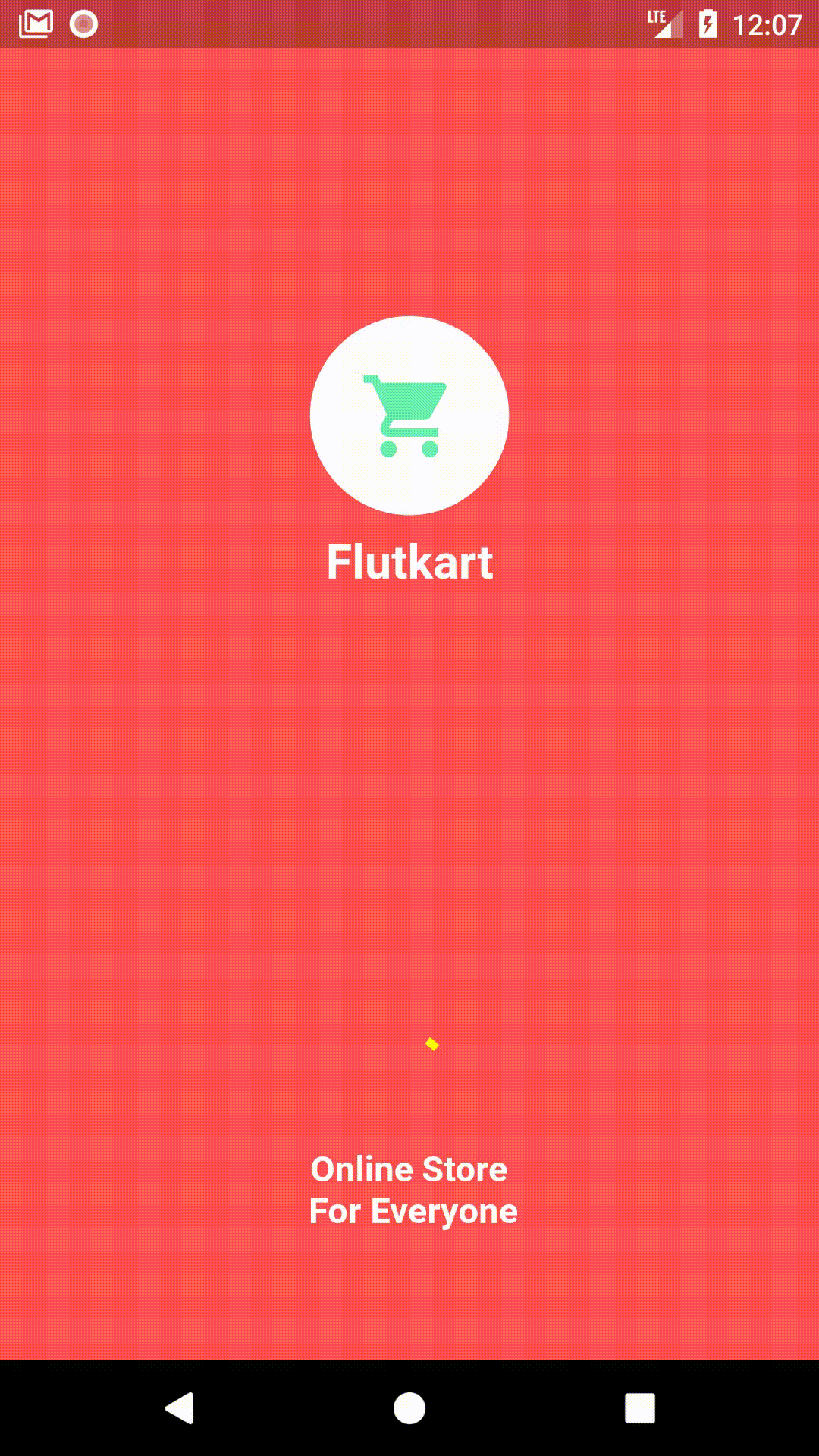The image size is (819, 1456).
Task: Tap the system back button
Action: pos(180,1408)
